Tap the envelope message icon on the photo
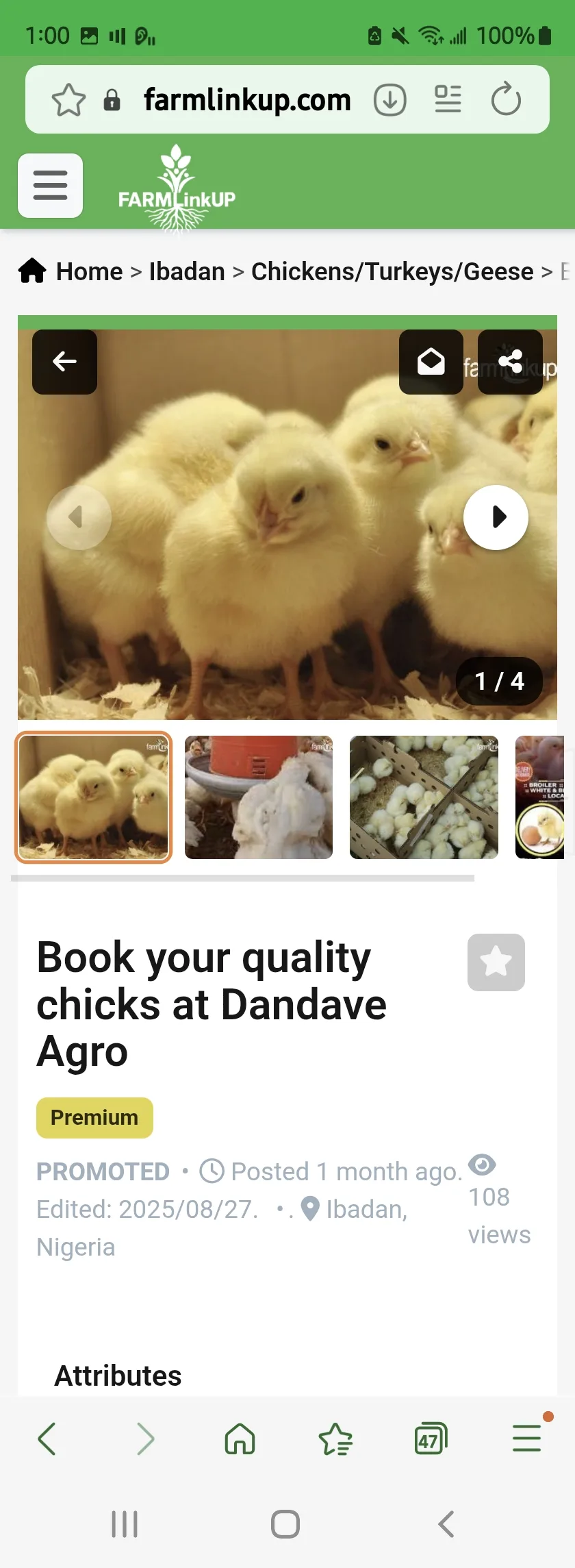The width and height of the screenshot is (575, 1568). 431,362
